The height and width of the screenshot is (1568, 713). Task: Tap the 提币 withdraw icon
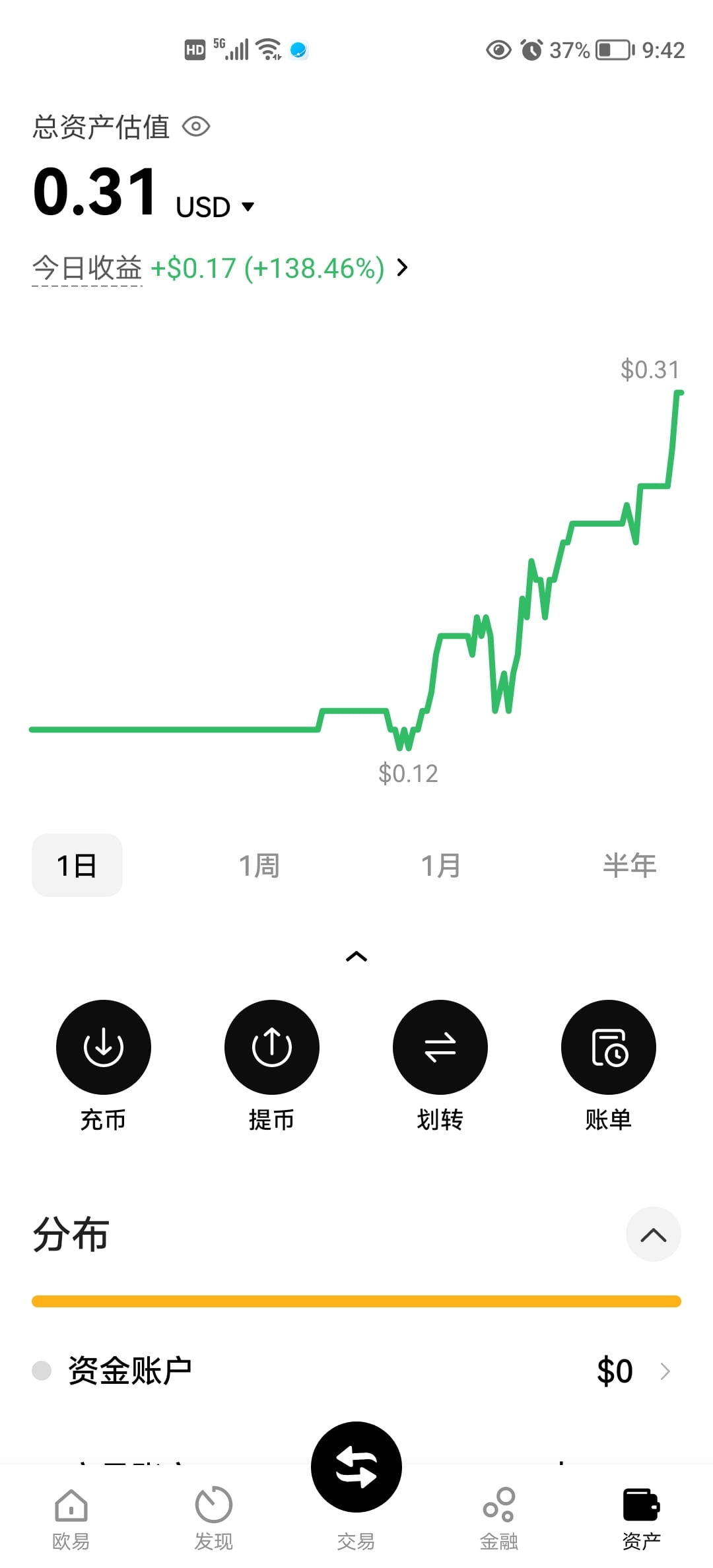pyautogui.click(x=272, y=1047)
